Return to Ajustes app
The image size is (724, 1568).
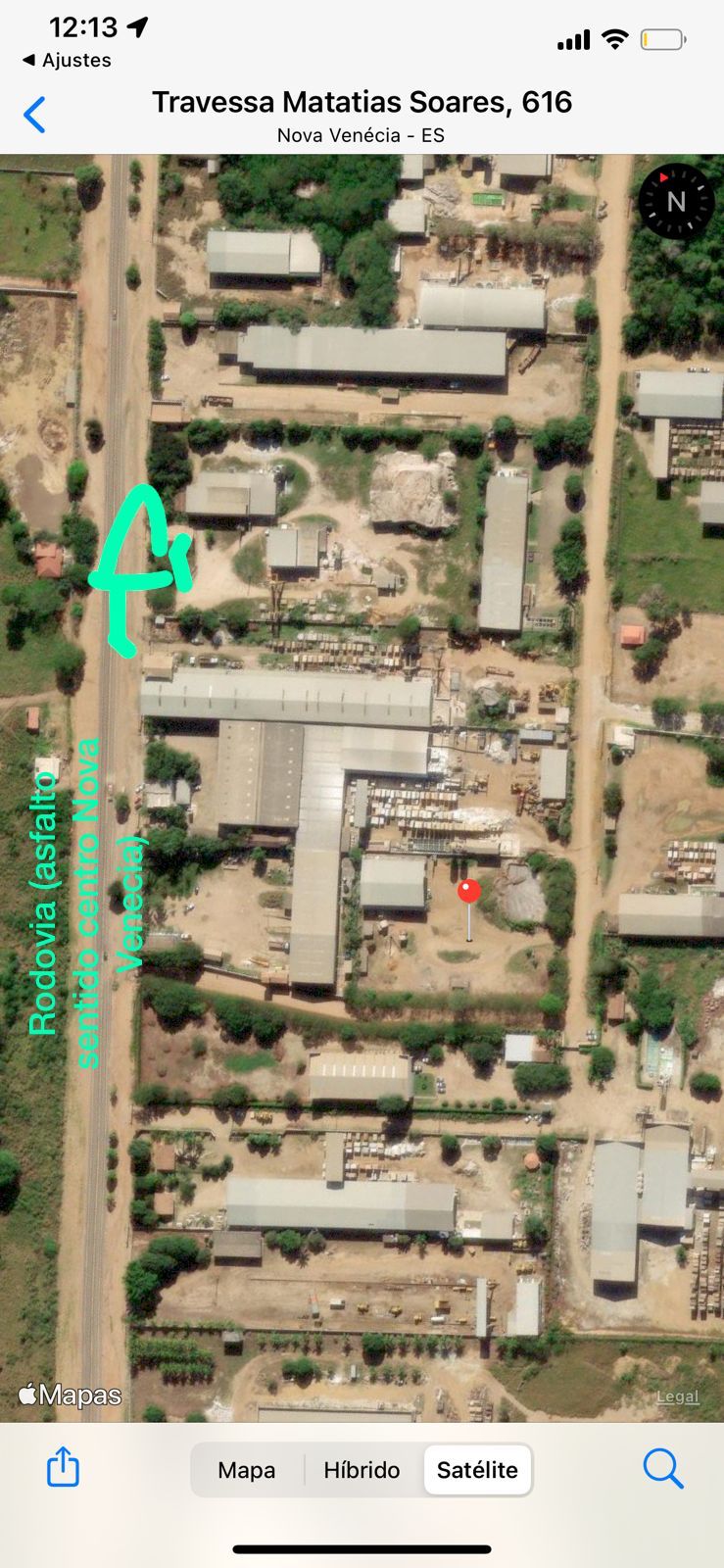point(67,60)
